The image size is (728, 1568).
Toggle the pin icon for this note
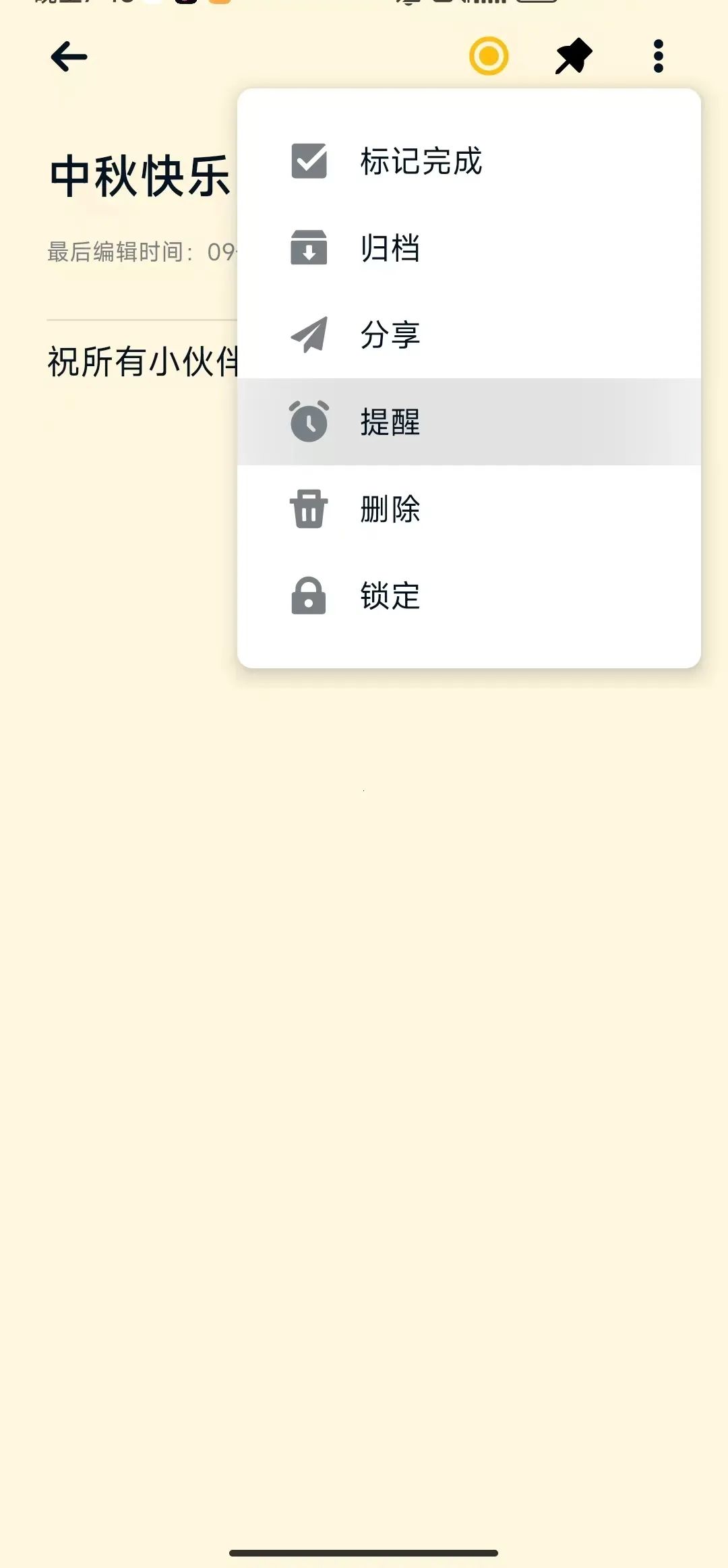pos(574,56)
